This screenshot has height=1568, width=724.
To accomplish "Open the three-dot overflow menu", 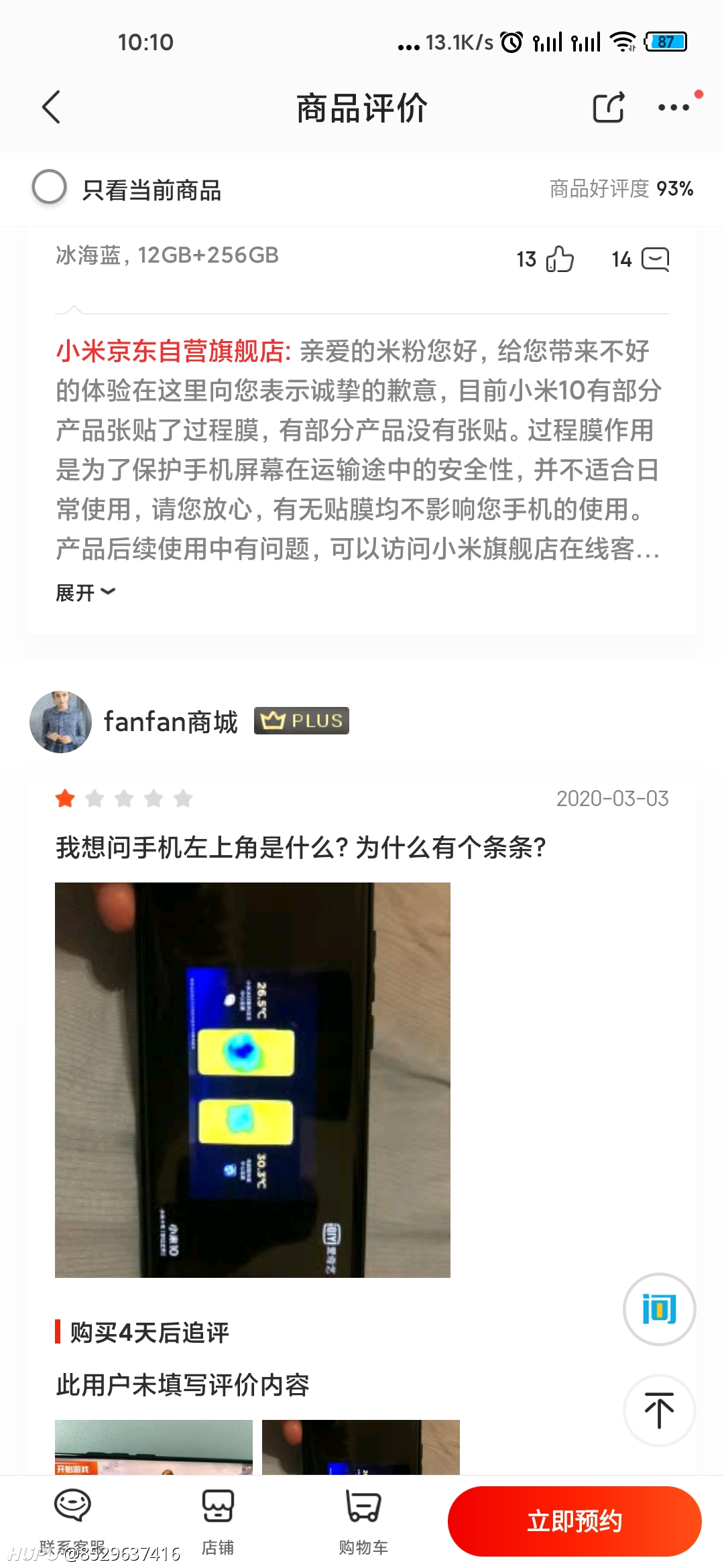I will click(x=674, y=107).
